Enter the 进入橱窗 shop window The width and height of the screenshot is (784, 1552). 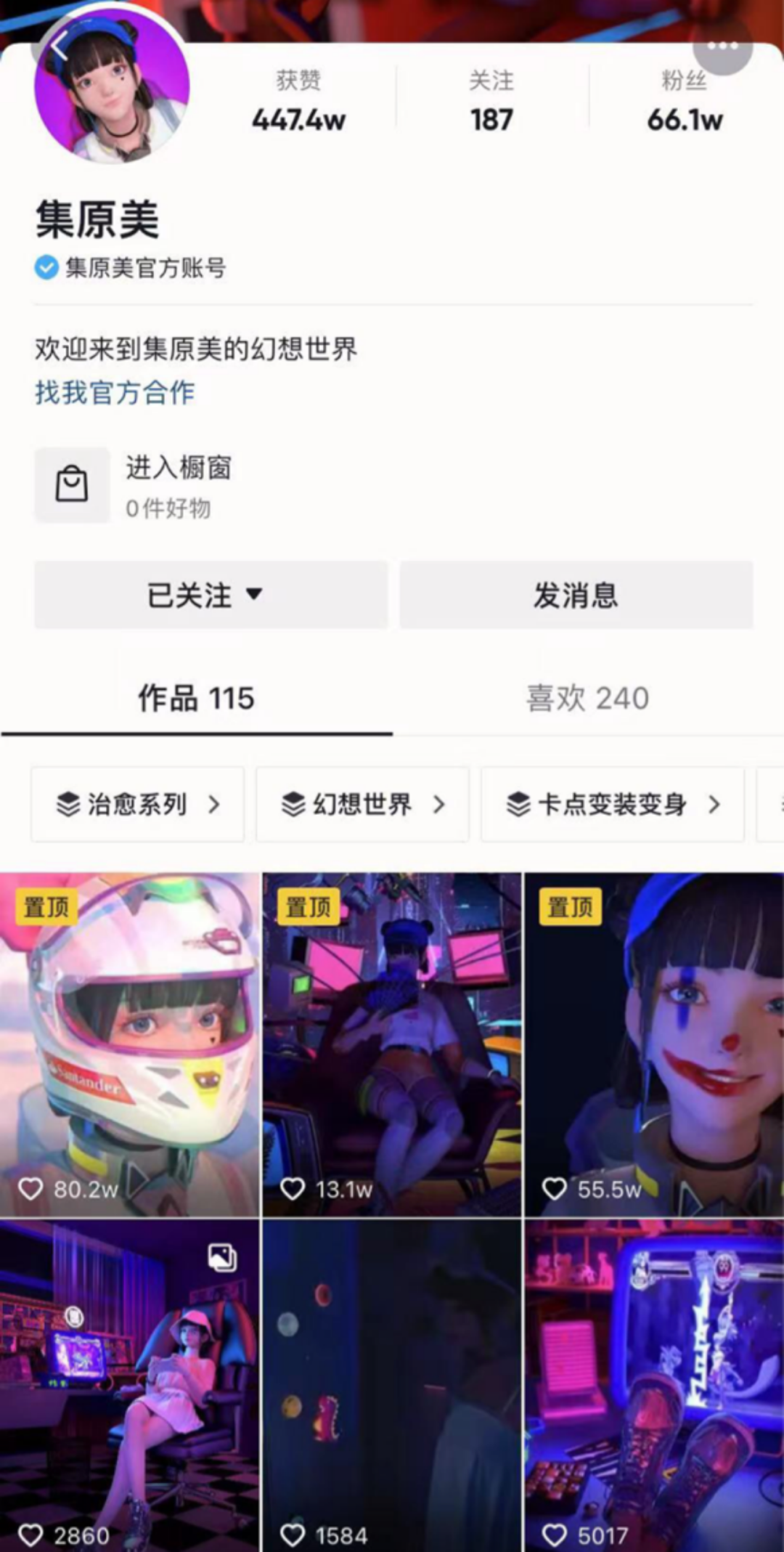134,486
